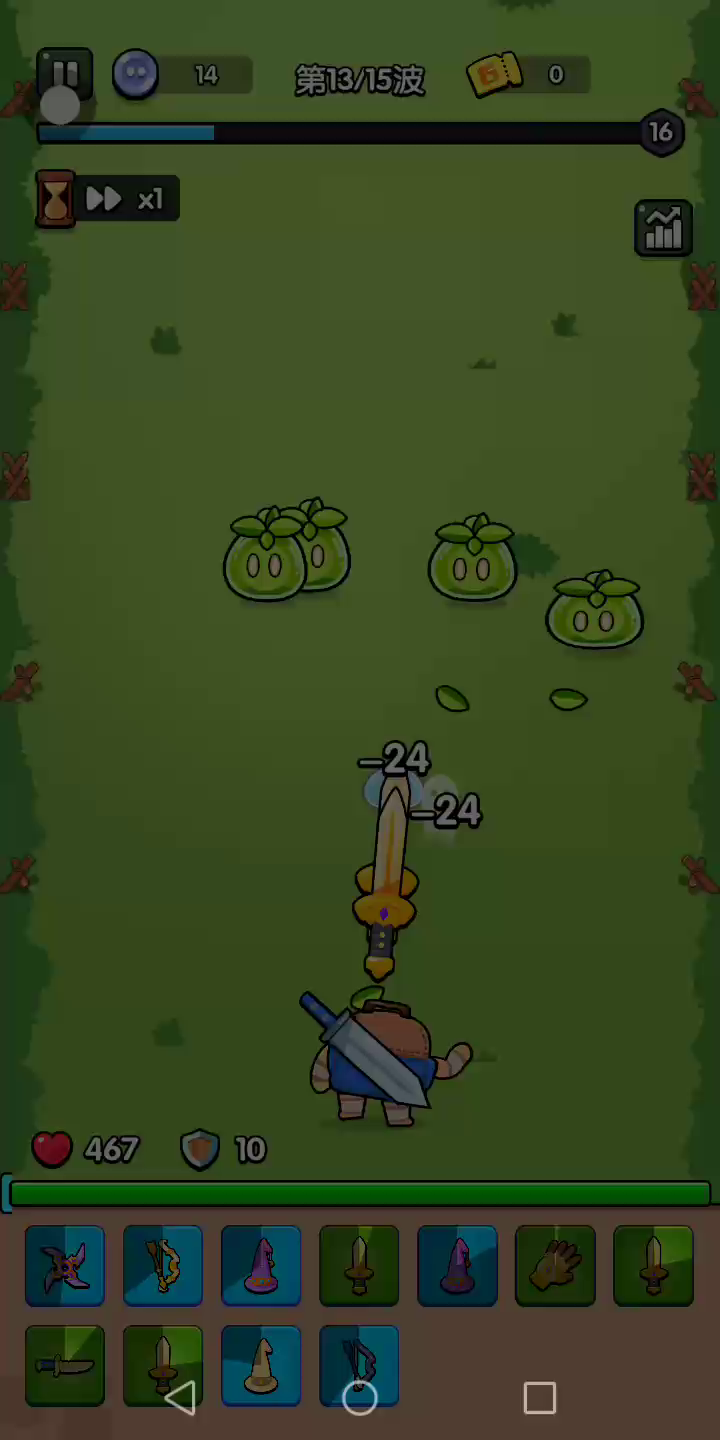Image resolution: width=720 pixels, height=1440 pixels.
Task: Select the purple shuriken skill tile
Action: click(x=65, y=1266)
